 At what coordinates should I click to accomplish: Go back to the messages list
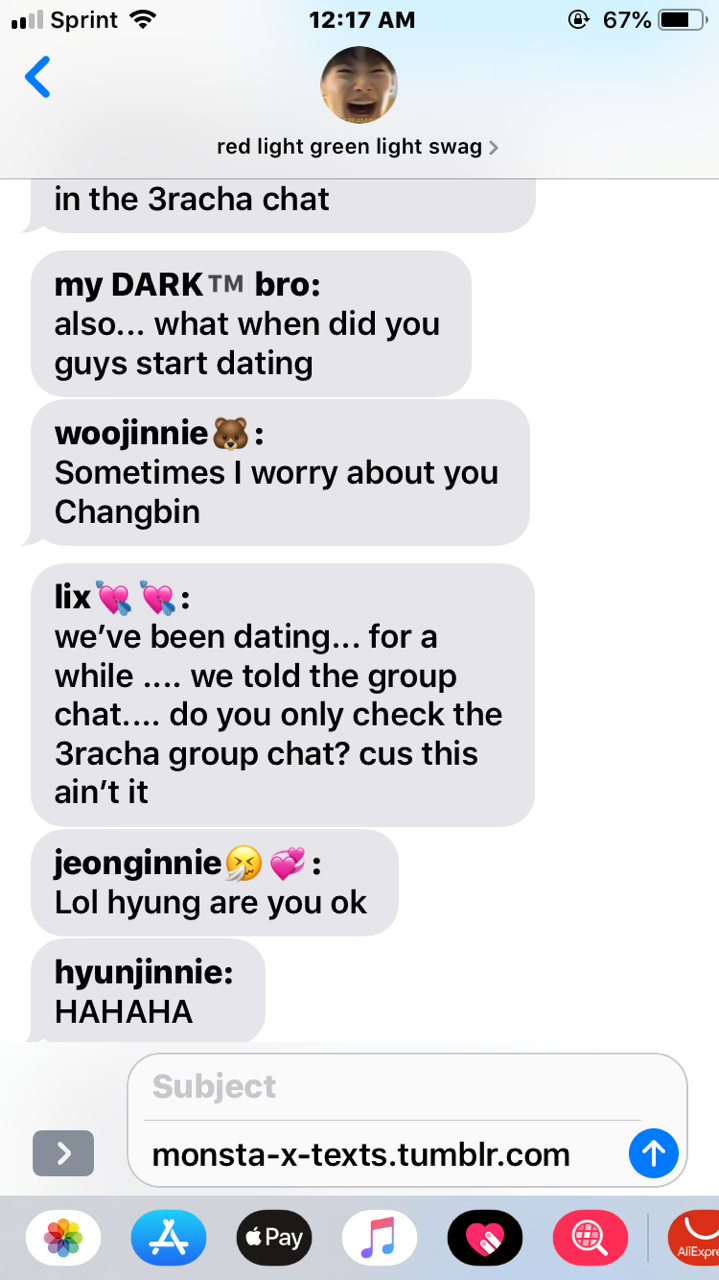pyautogui.click(x=38, y=78)
